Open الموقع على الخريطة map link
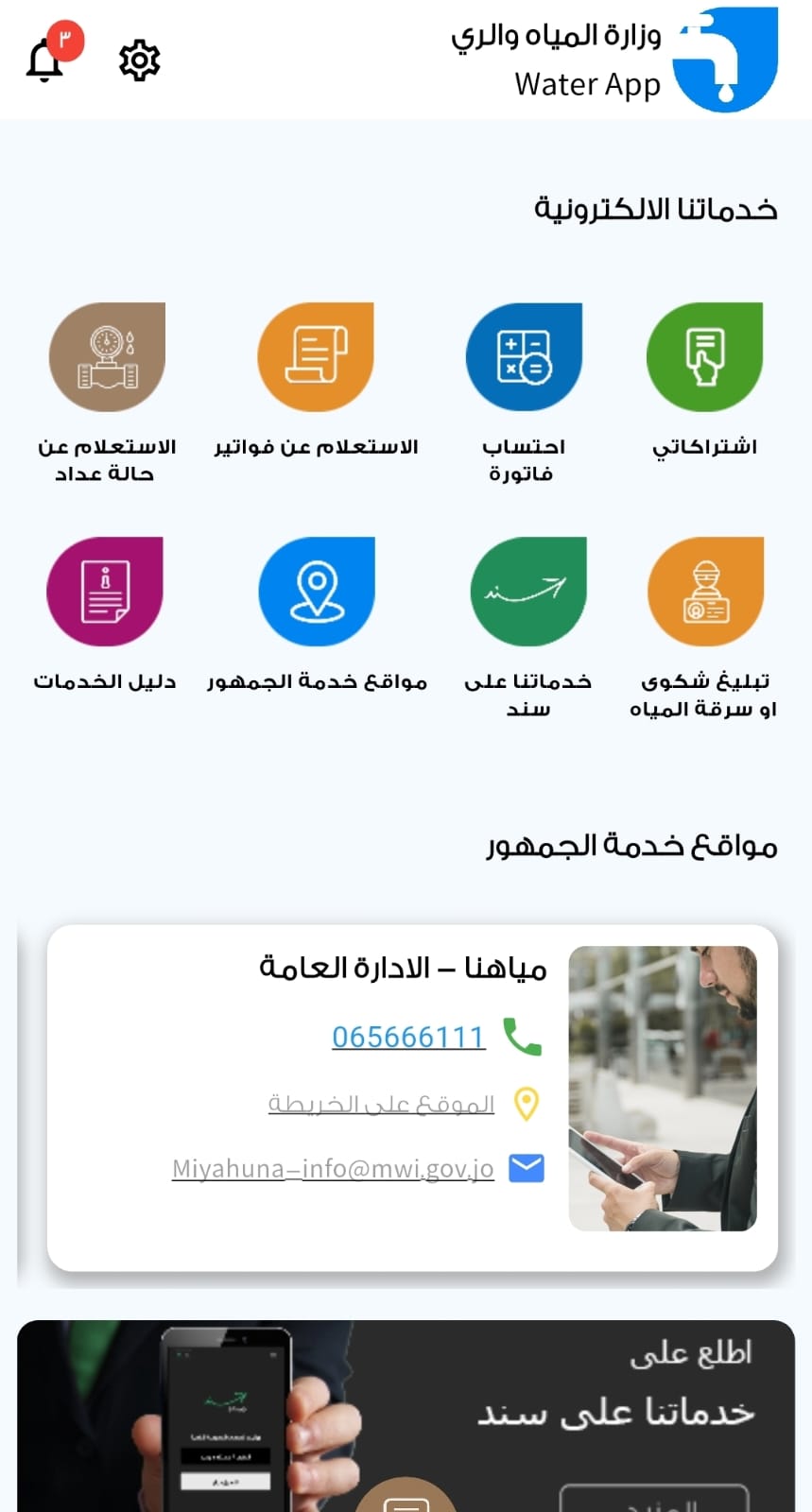This screenshot has height=1512, width=812. (381, 1103)
